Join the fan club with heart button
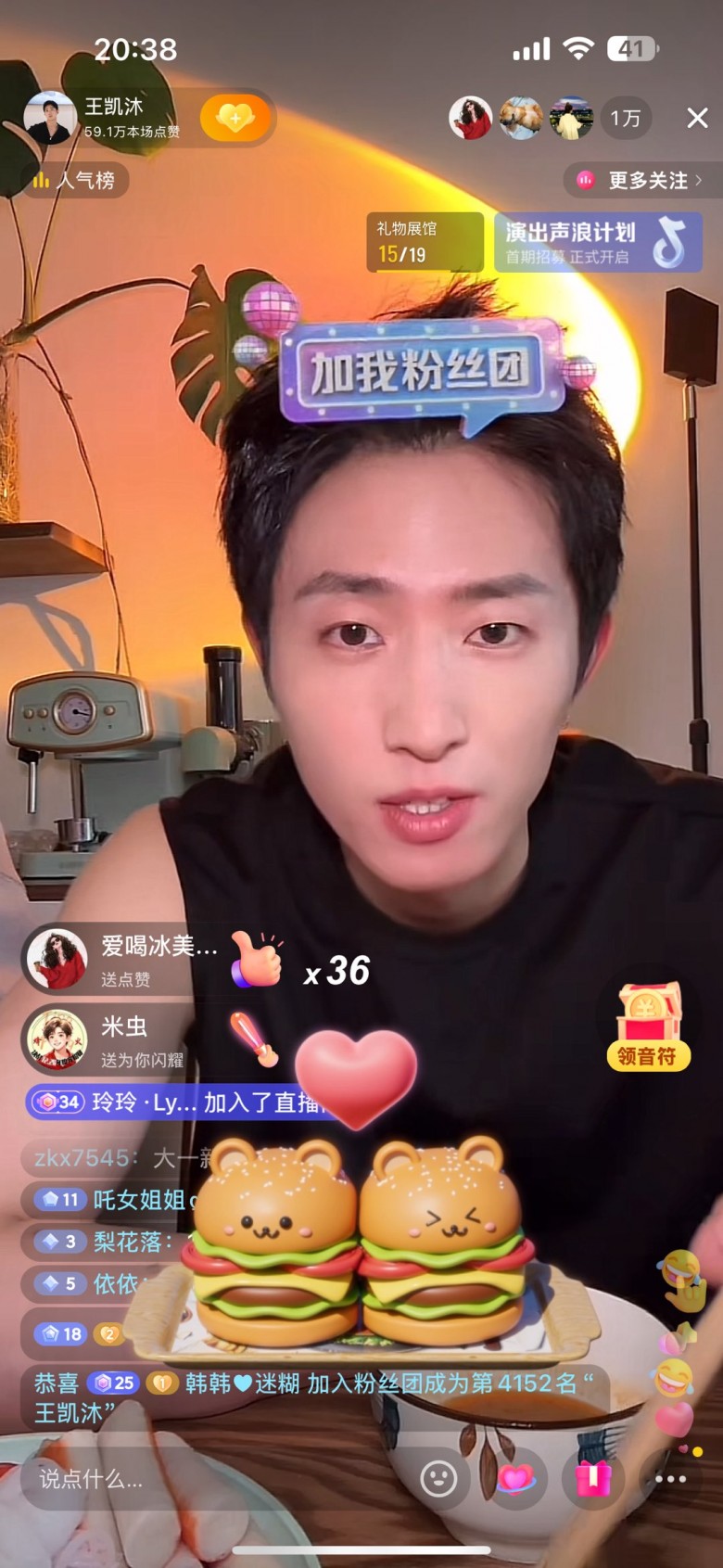The height and width of the screenshot is (1568, 723). [235, 118]
